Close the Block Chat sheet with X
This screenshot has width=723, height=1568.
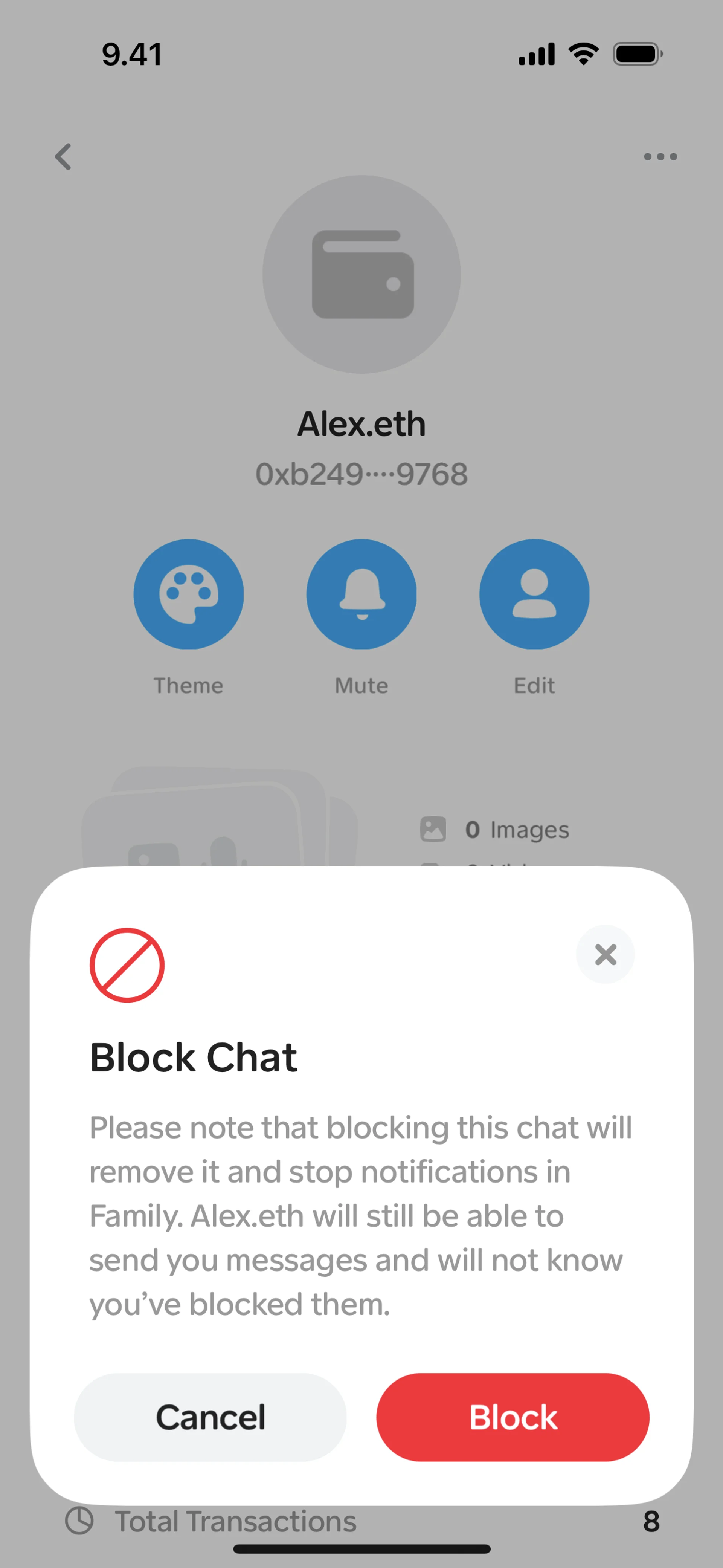605,954
